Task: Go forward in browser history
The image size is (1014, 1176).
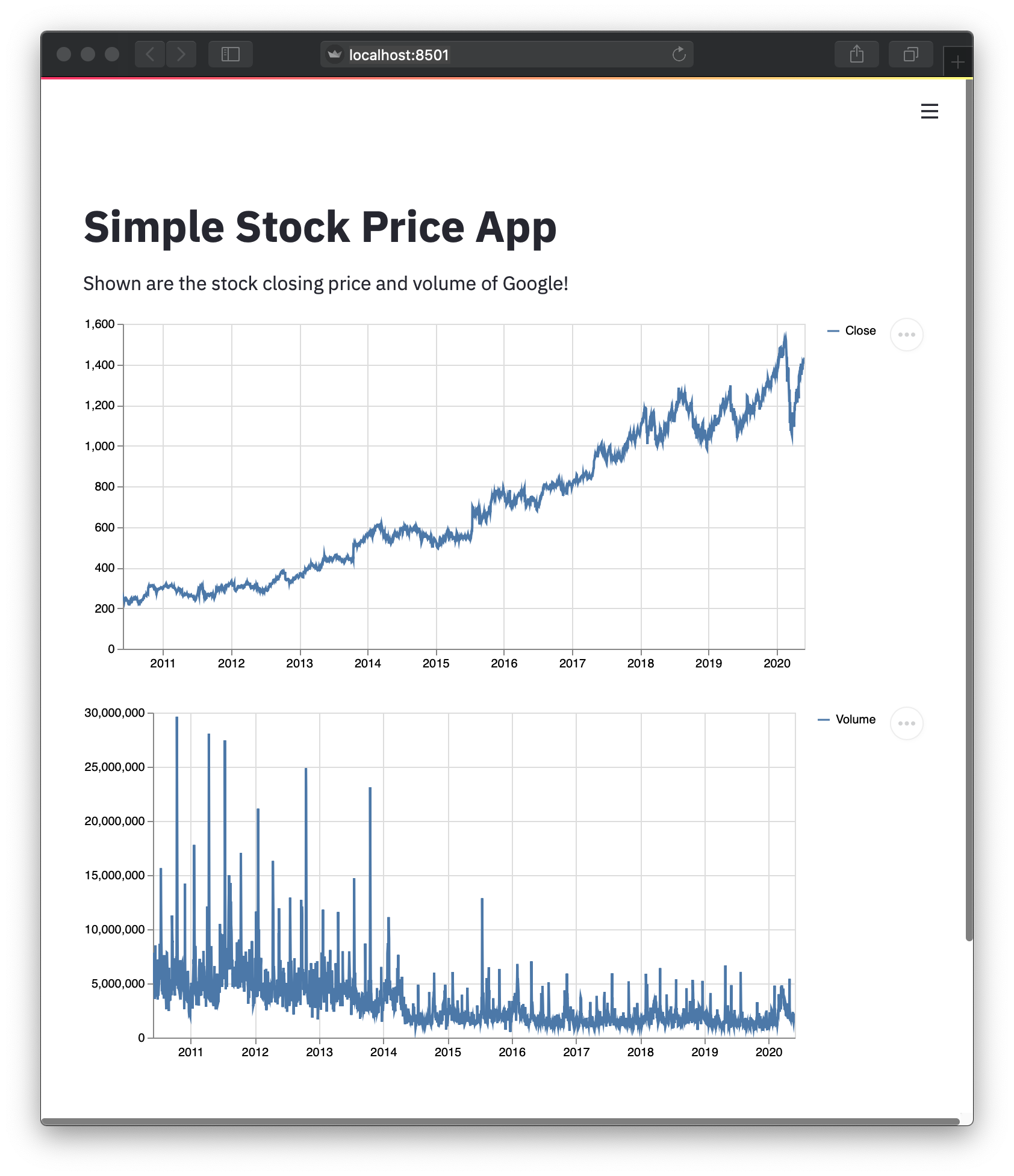Action: (181, 55)
